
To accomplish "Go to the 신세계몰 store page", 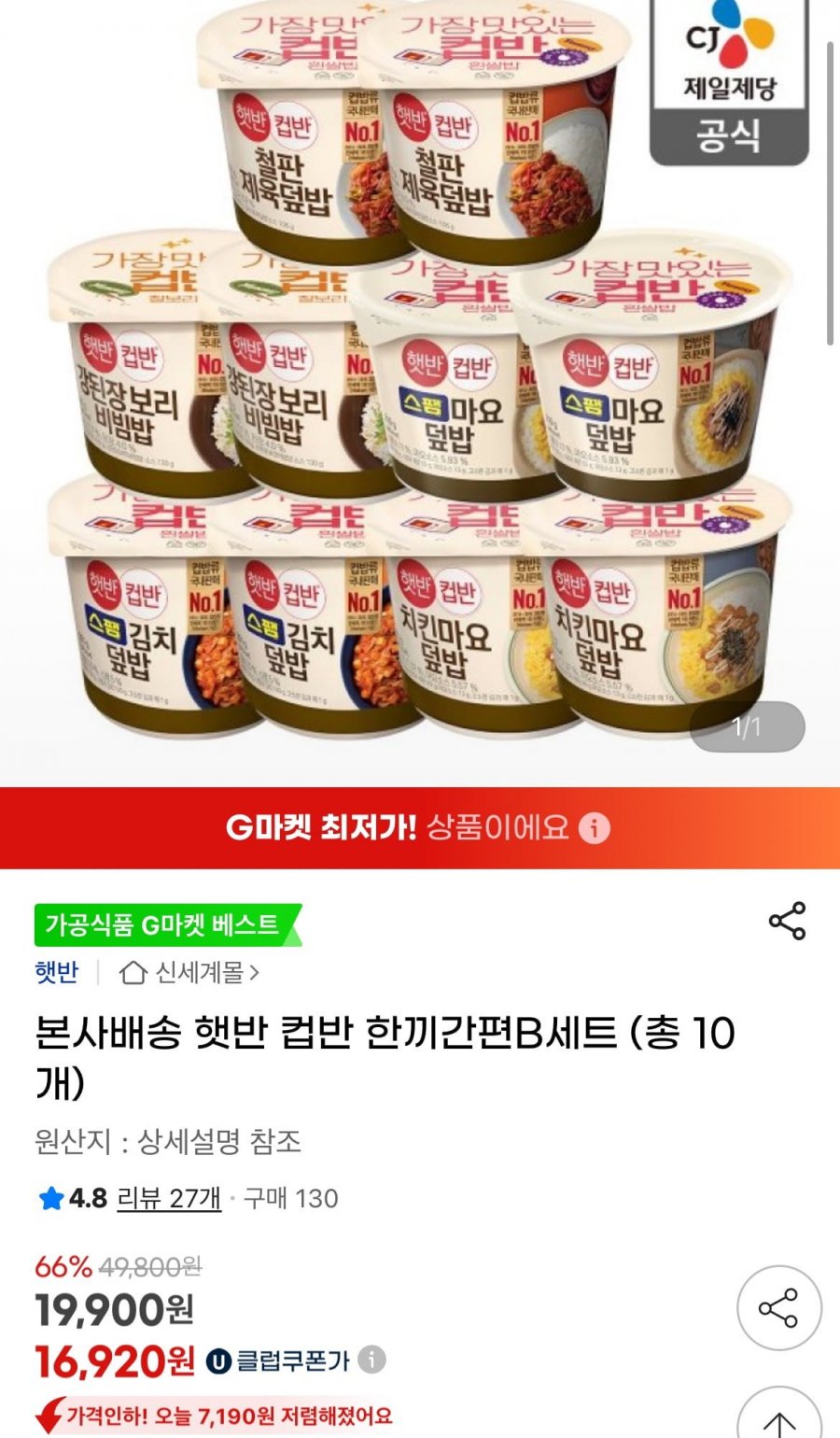I will click(x=190, y=973).
